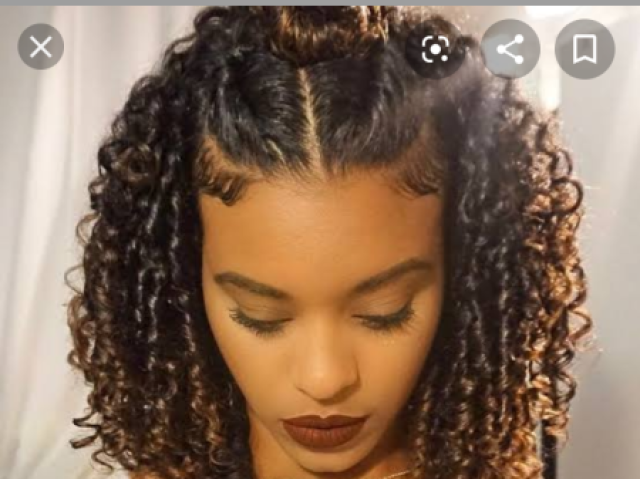Search this image with Lens
The width and height of the screenshot is (640, 479).
[435, 49]
